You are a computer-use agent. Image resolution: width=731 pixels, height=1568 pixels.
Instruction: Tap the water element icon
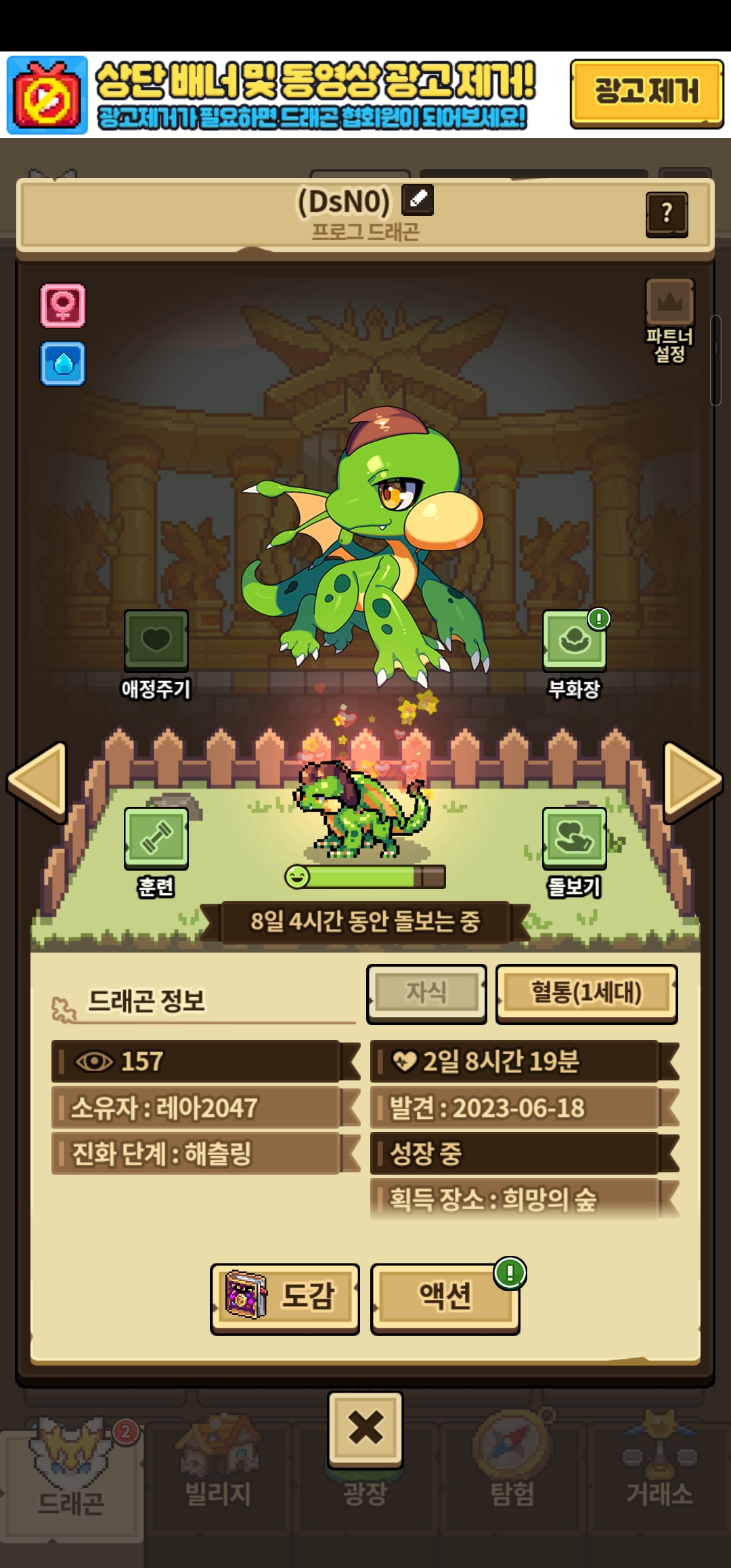pos(63,364)
